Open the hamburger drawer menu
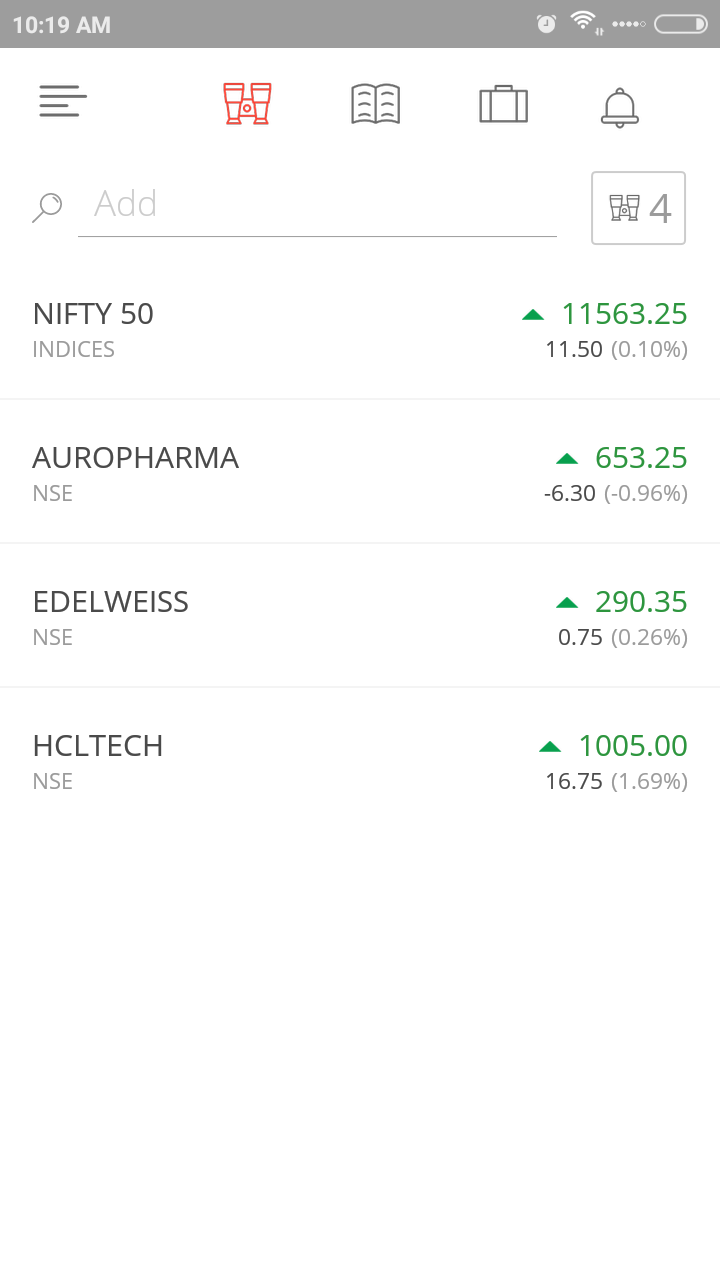The height and width of the screenshot is (1280, 720). click(x=63, y=101)
